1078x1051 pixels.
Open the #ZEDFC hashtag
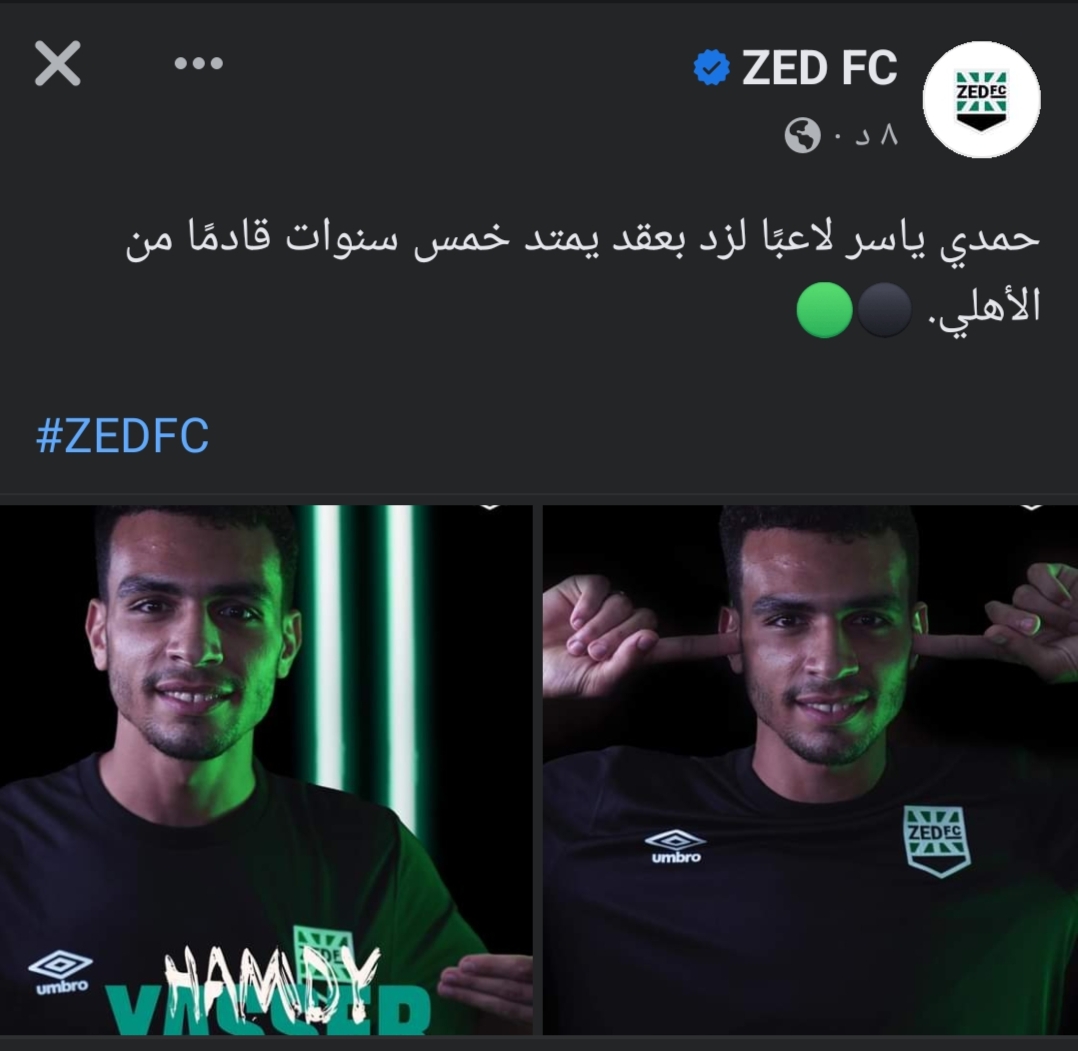pyautogui.click(x=122, y=437)
